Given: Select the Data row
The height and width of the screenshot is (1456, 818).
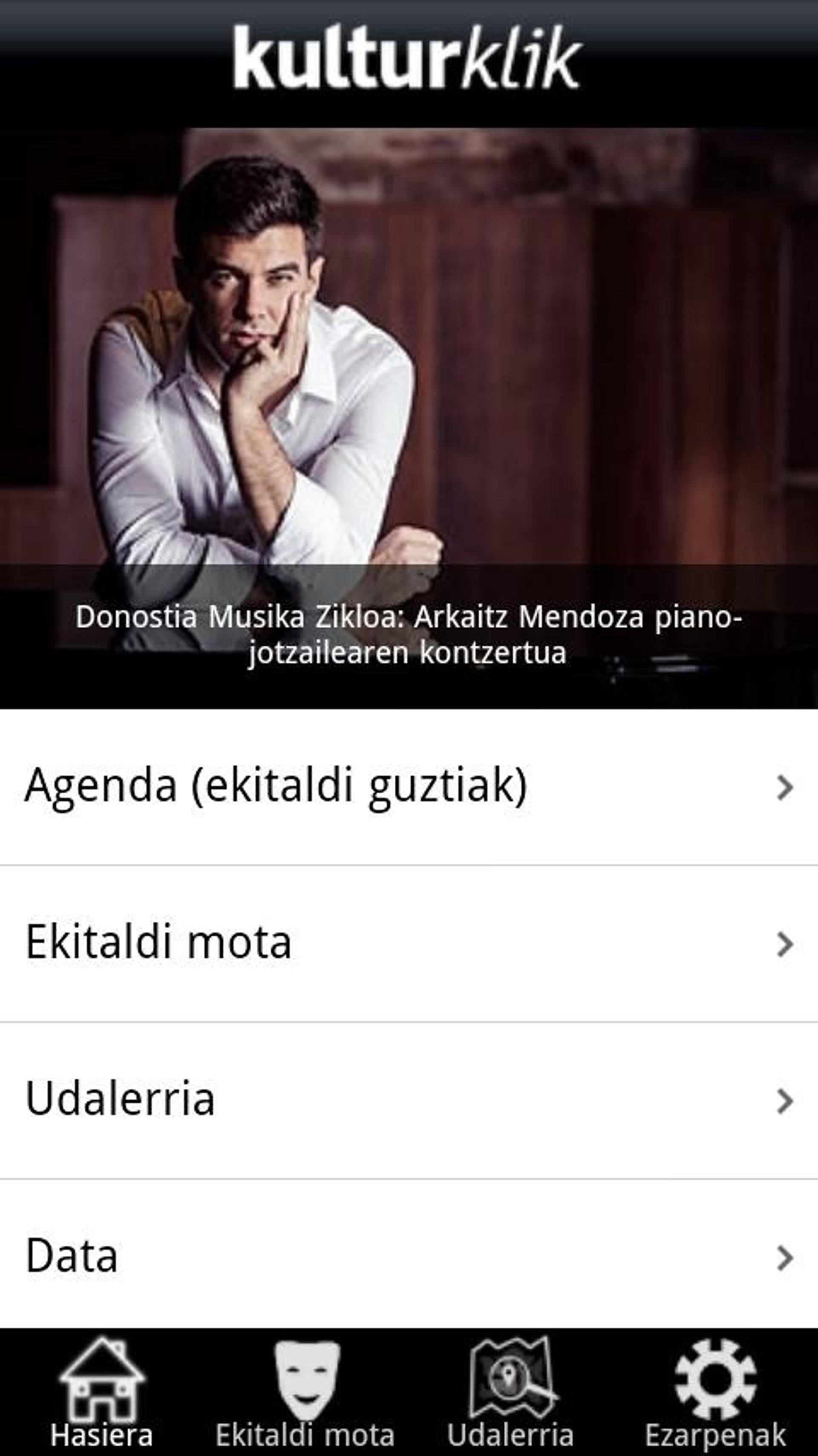Looking at the screenshot, I should (409, 1256).
